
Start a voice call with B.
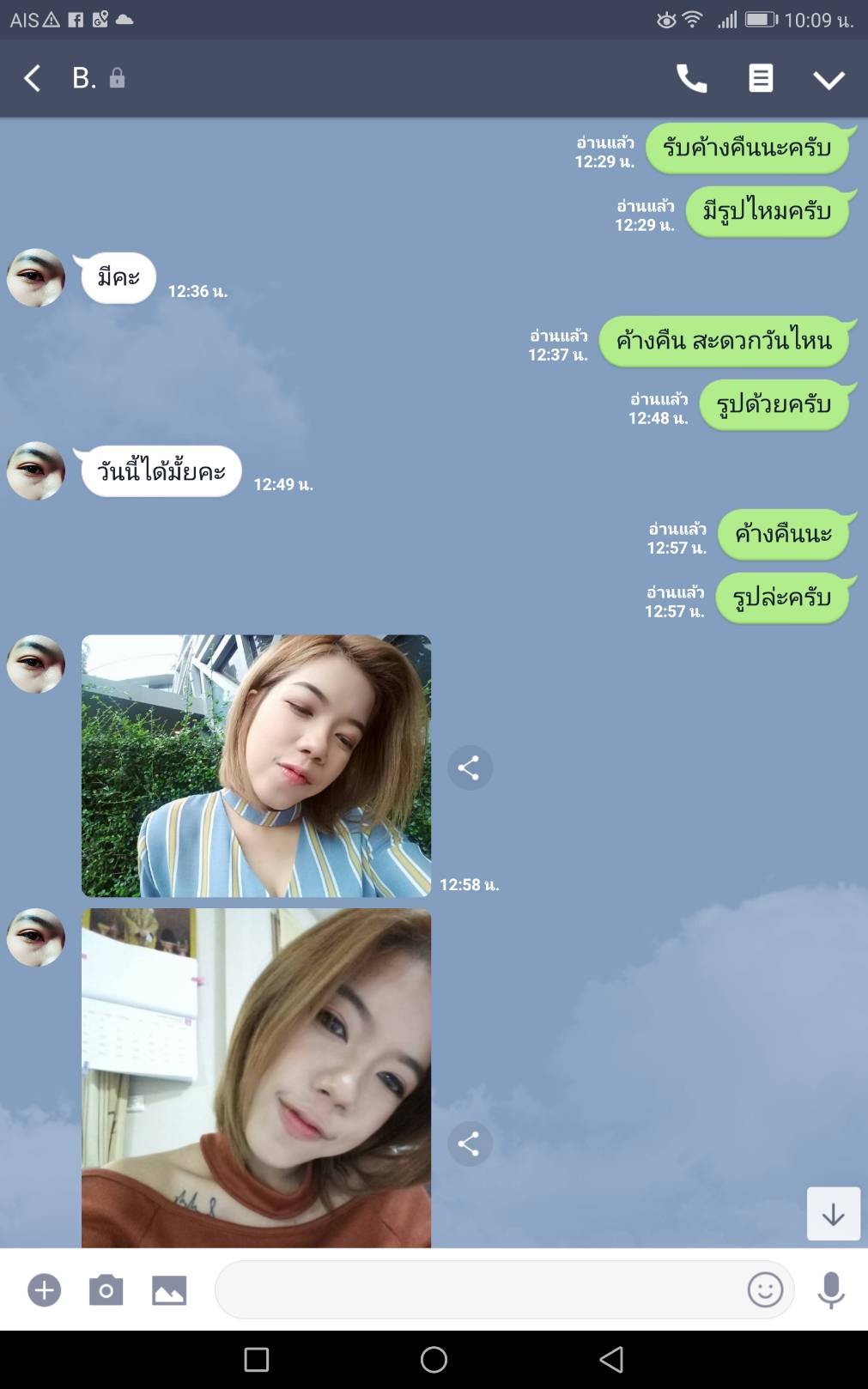click(x=691, y=78)
